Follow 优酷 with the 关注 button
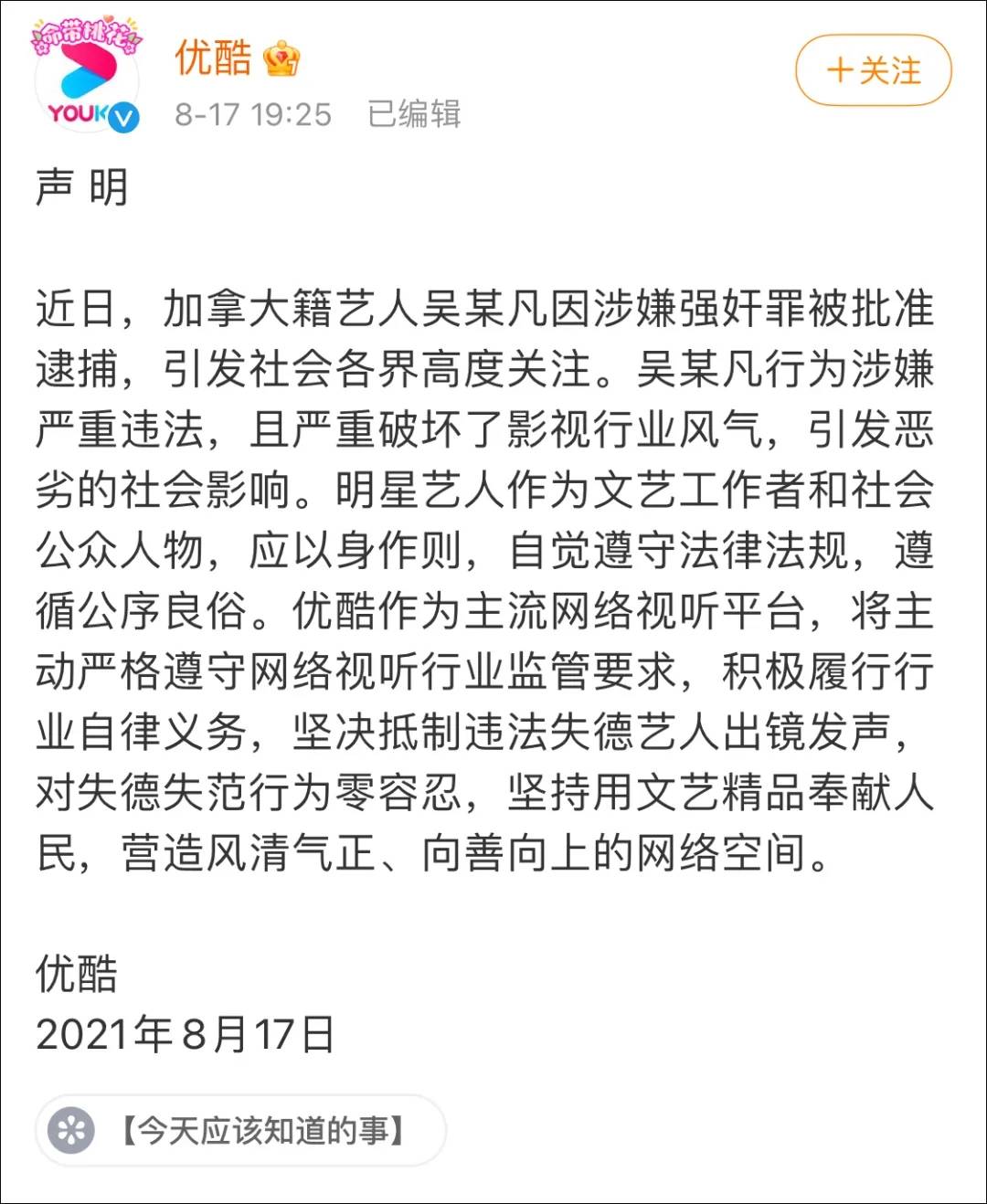Screen dimensions: 987x1204 (x=873, y=70)
